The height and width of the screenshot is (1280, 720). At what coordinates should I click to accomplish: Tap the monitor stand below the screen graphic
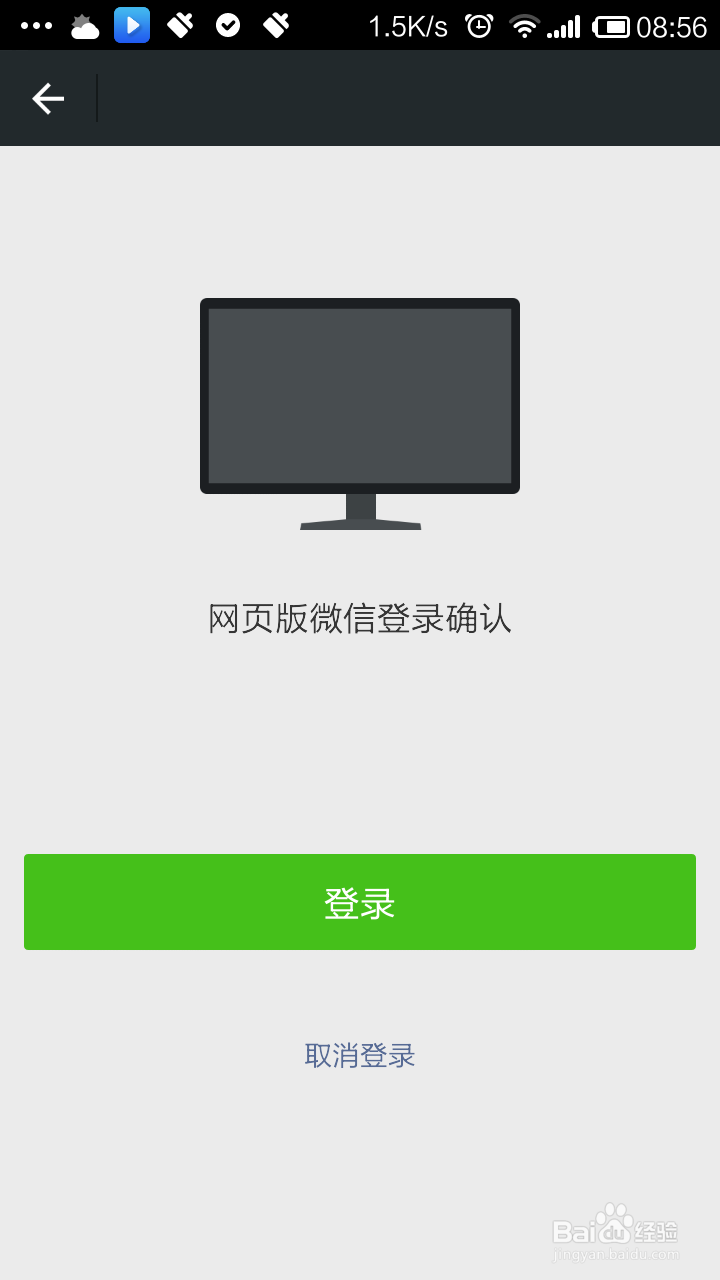[x=360, y=515]
